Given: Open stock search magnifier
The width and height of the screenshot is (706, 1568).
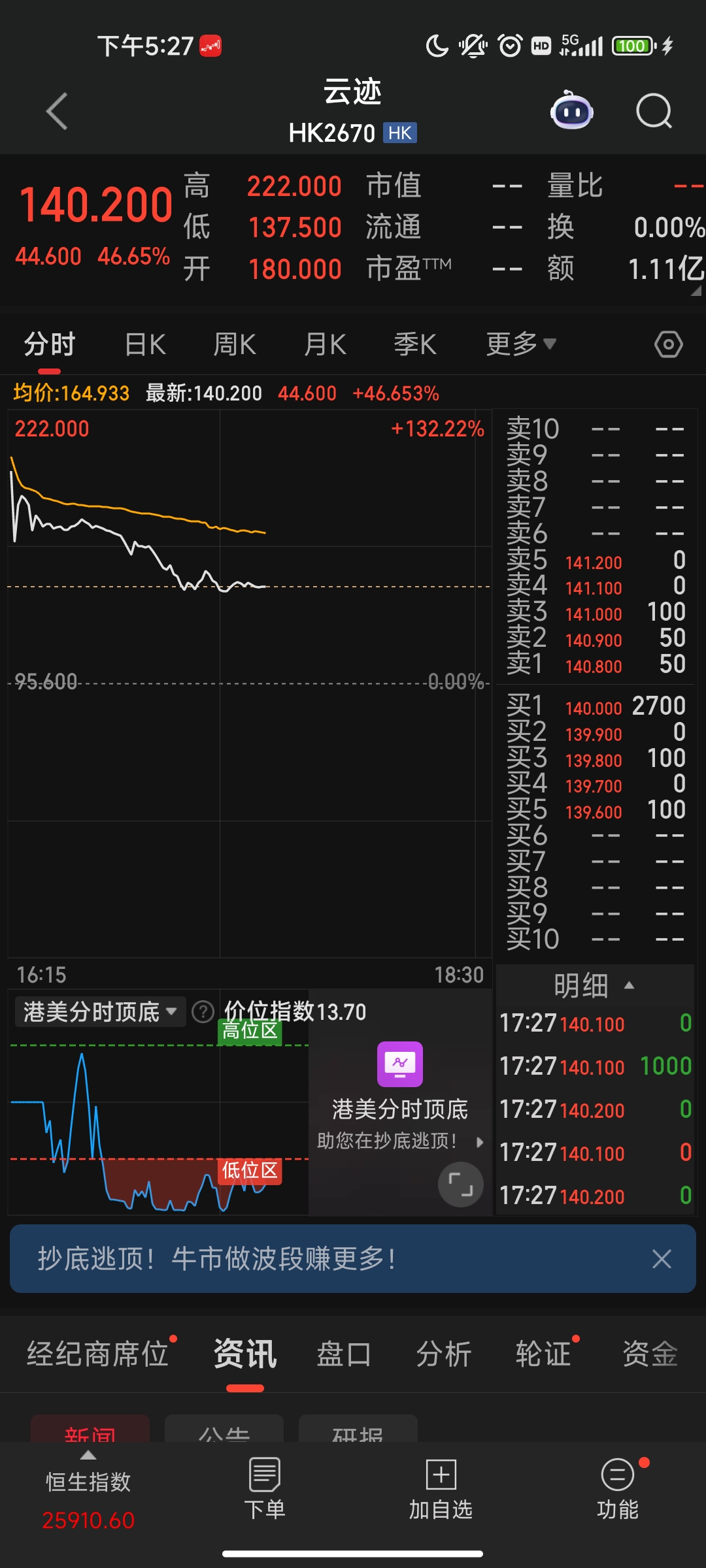Looking at the screenshot, I should 654,111.
